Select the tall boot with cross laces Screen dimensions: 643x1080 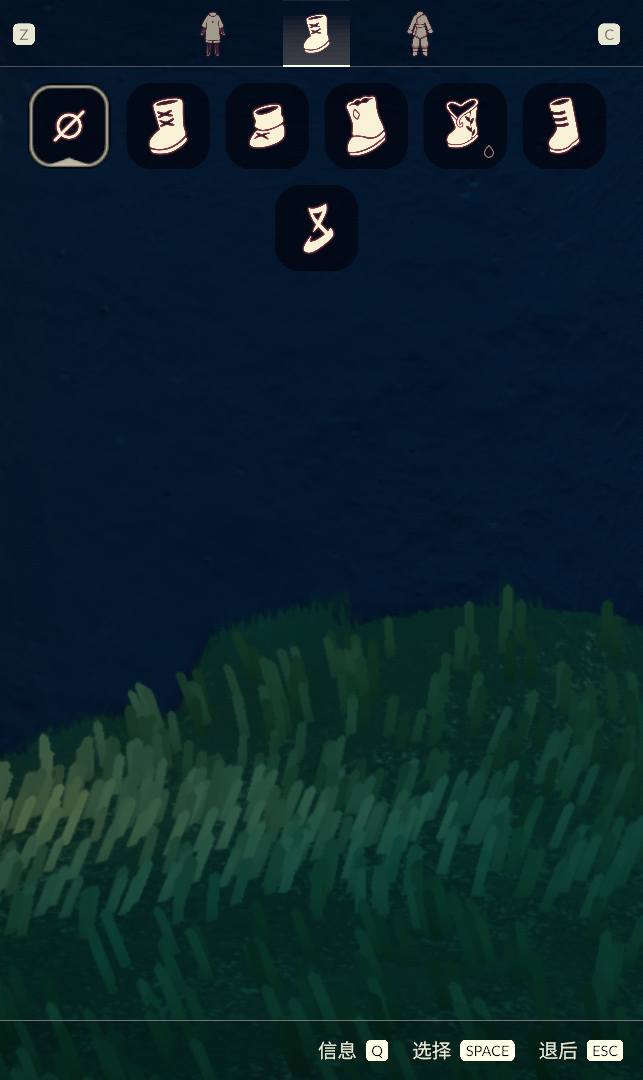pyautogui.click(x=168, y=126)
